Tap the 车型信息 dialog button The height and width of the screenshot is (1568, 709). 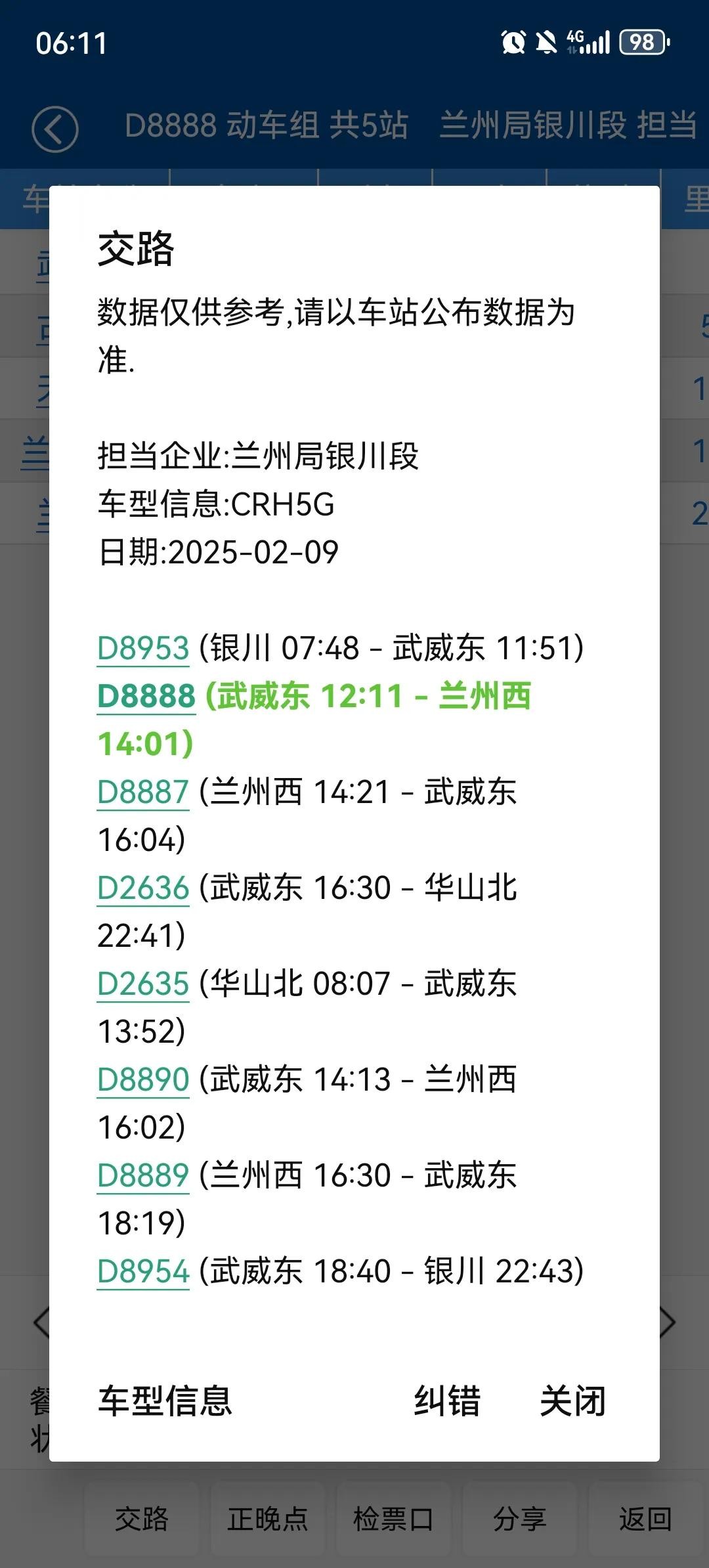click(165, 1401)
